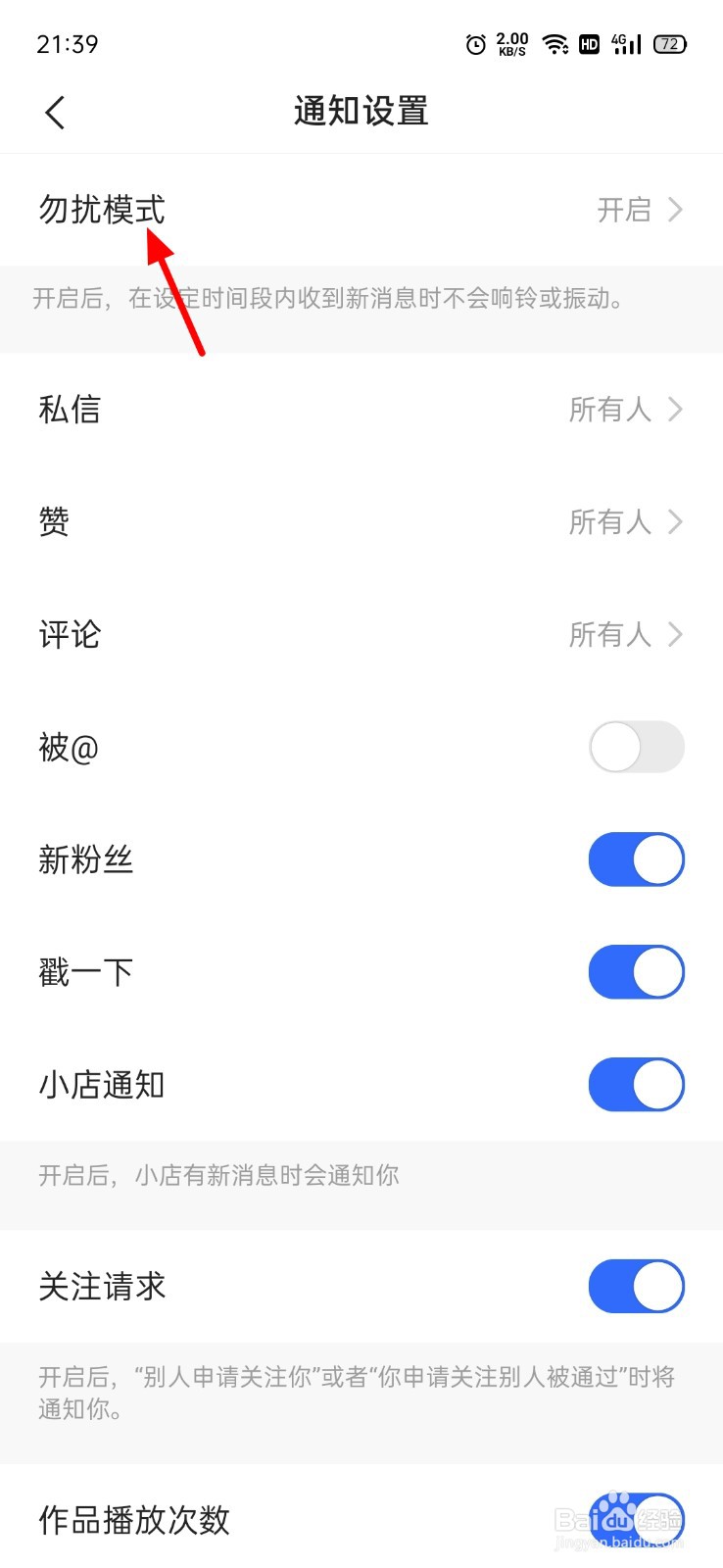Turn off 小店通知 switch

click(x=636, y=1086)
